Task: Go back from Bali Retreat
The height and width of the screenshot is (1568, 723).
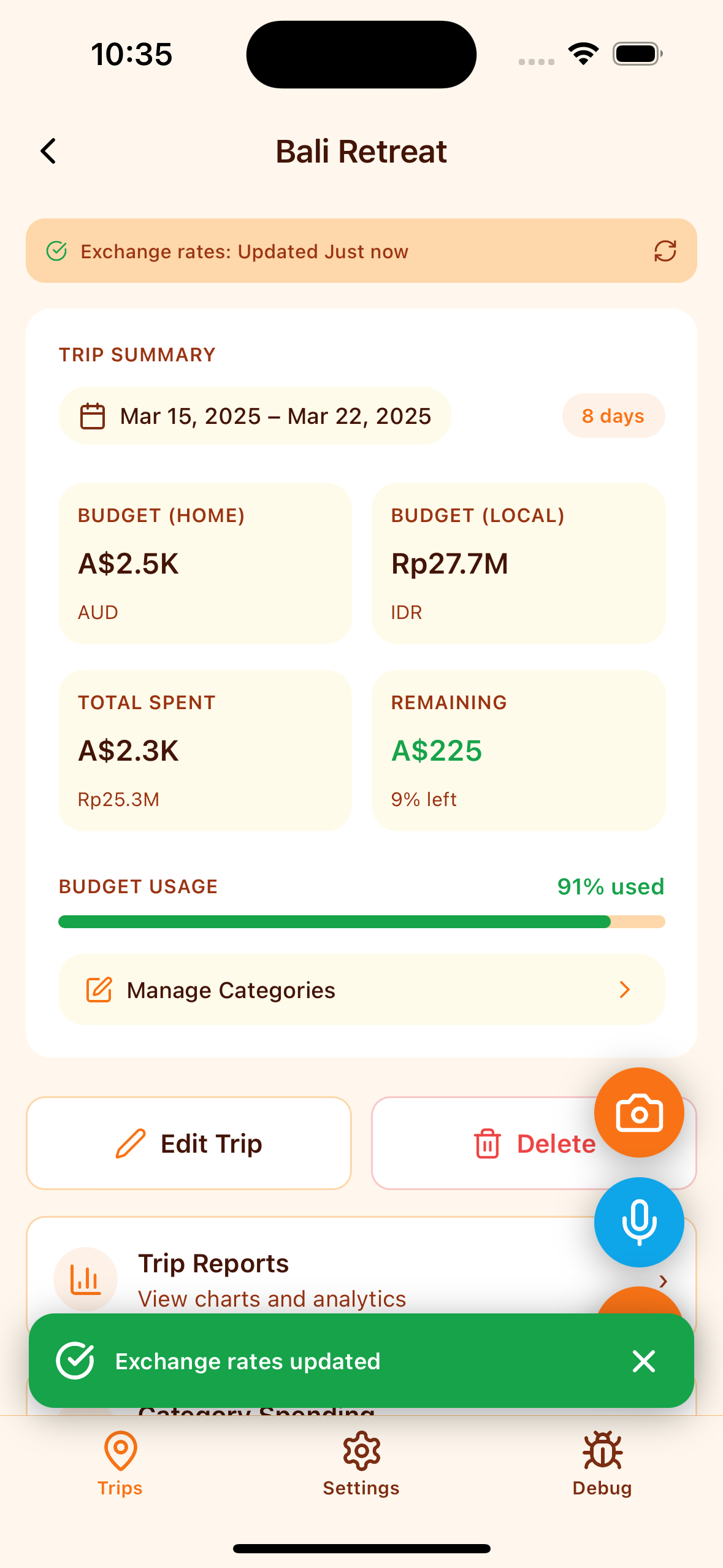Action: (48, 151)
